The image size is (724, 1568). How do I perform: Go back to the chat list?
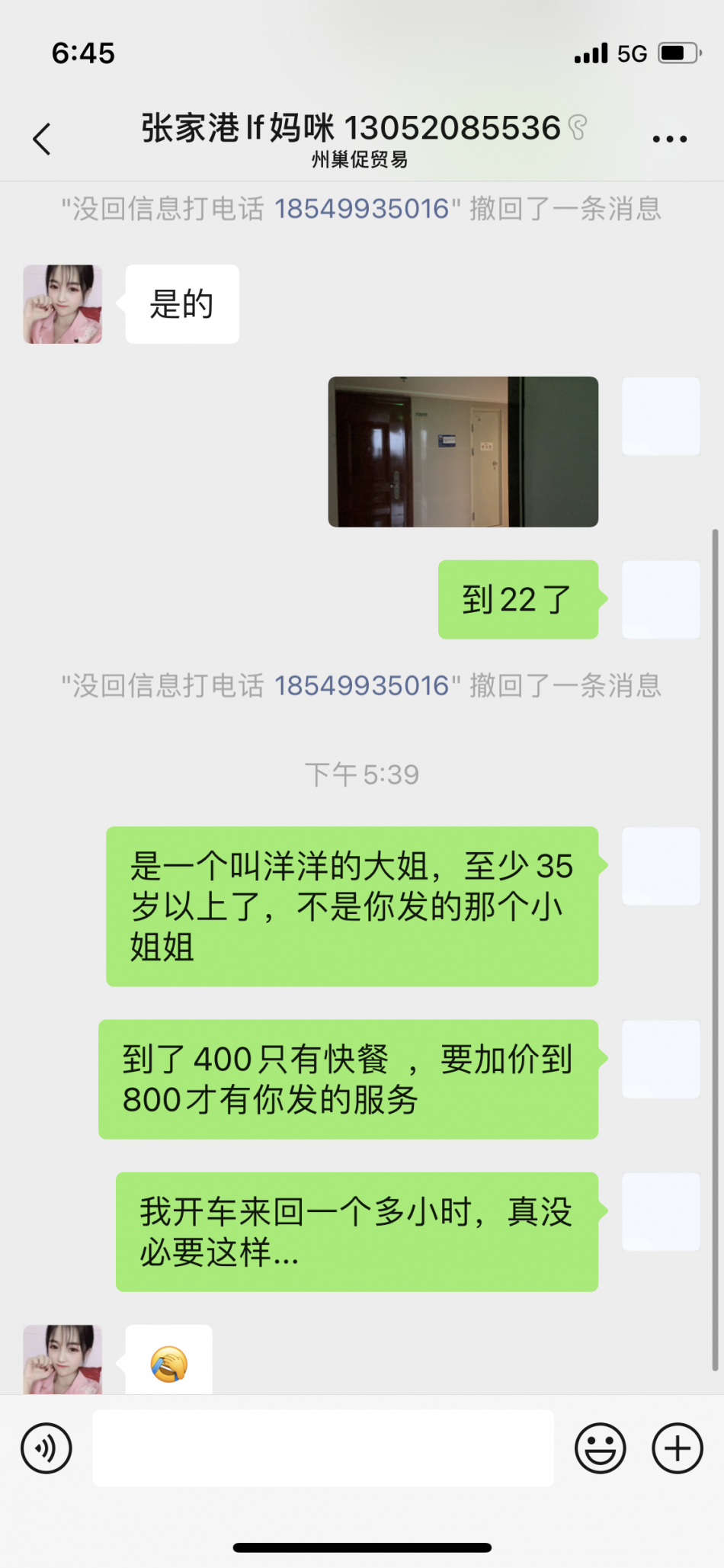click(43, 139)
